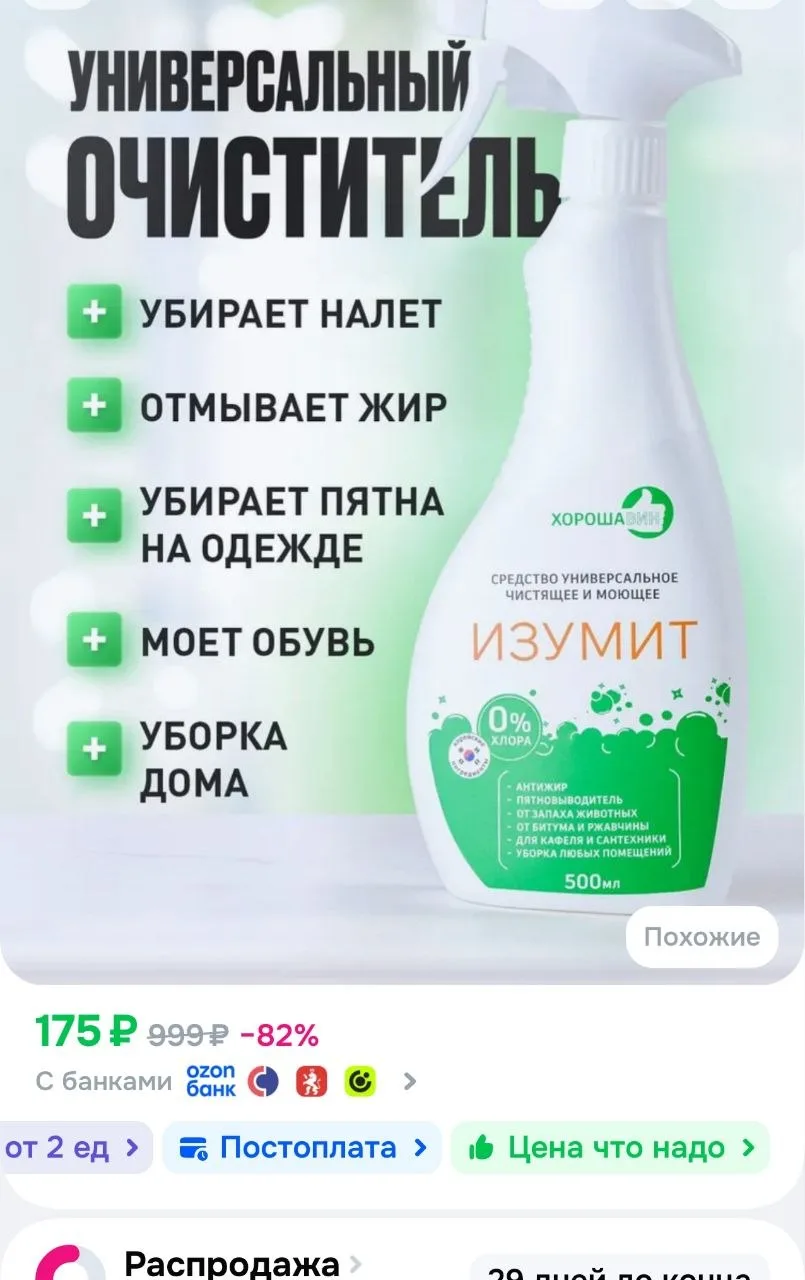Tap the Похожие button on product image
Image resolution: width=805 pixels, height=1280 pixels.
tap(701, 937)
